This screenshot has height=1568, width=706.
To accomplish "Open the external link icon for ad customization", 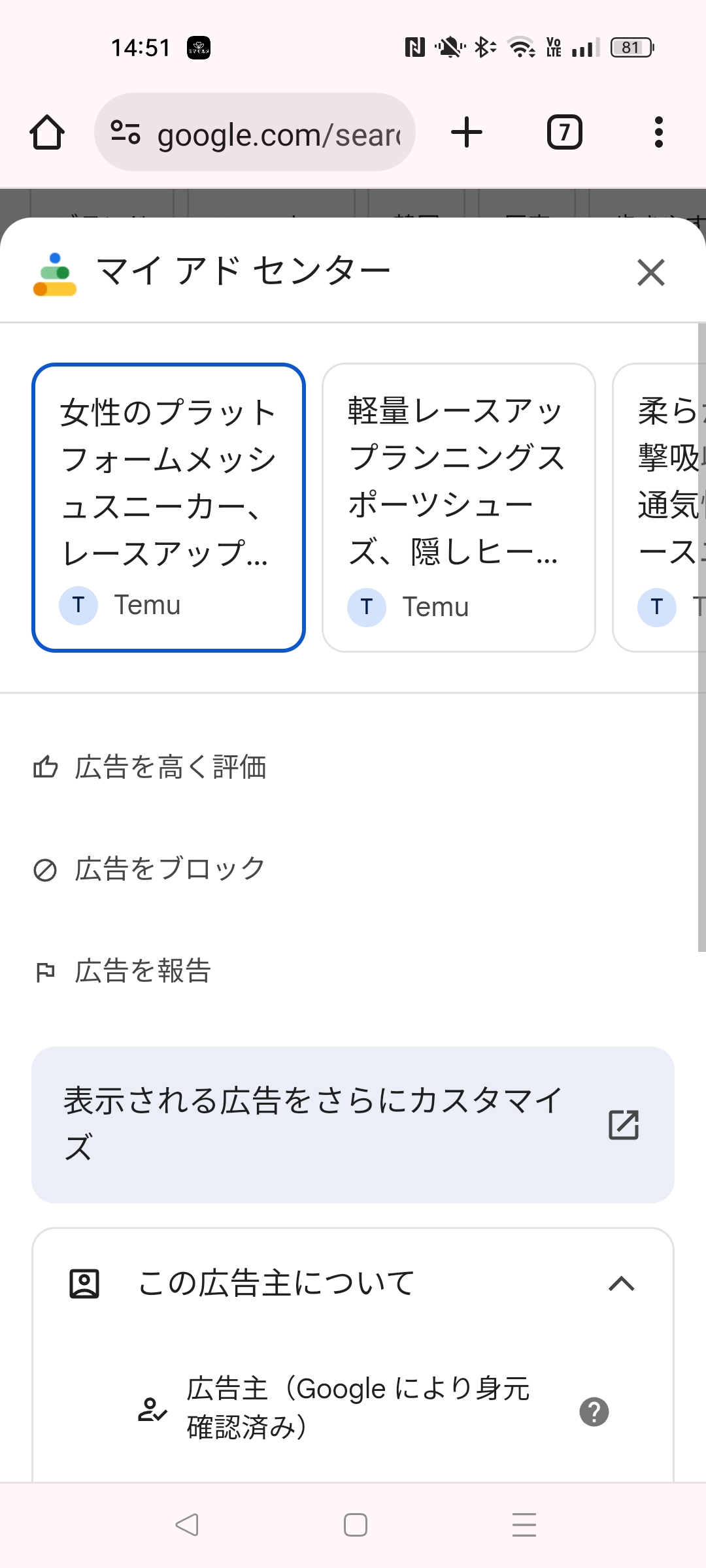I will tap(624, 1125).
